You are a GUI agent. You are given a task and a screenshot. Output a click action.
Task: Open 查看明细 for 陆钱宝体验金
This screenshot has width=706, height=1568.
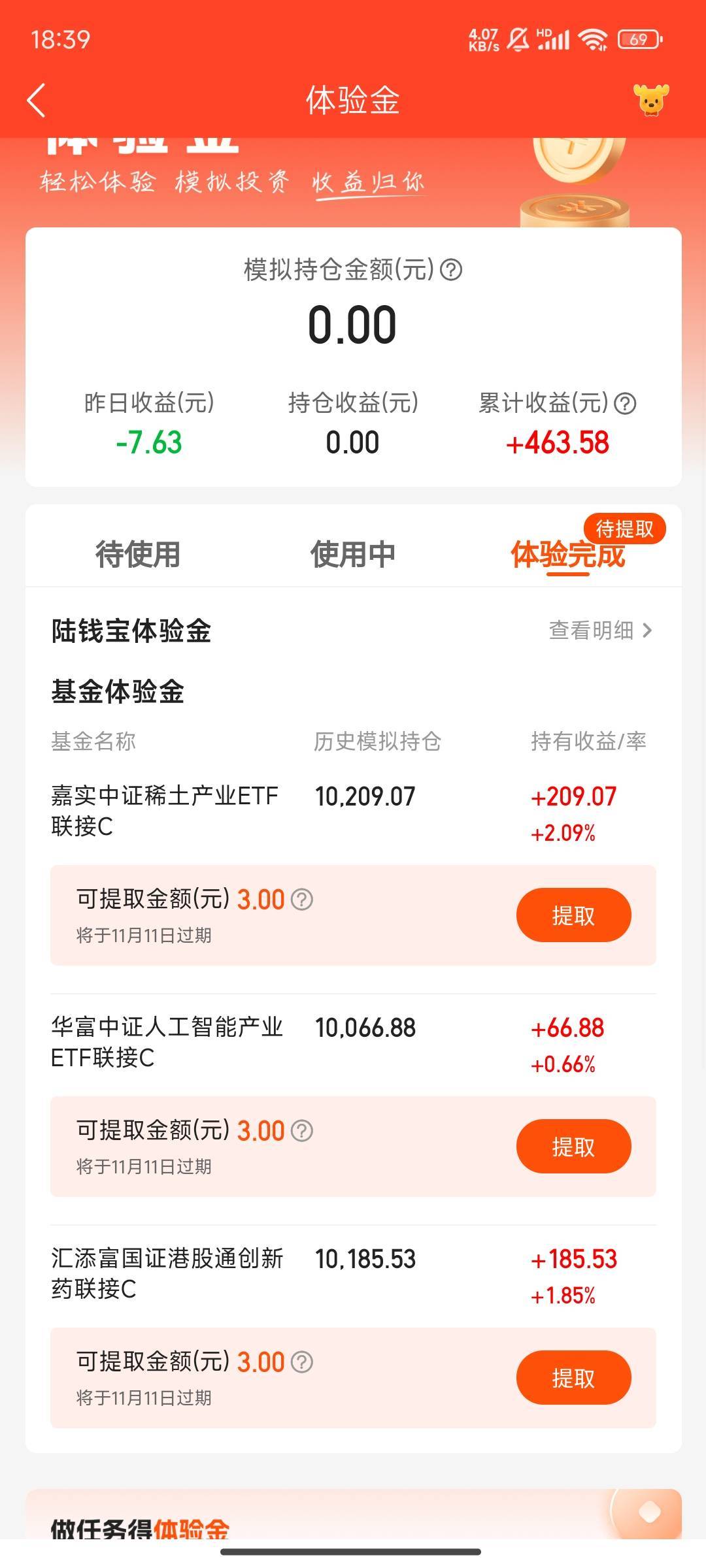pyautogui.click(x=600, y=630)
